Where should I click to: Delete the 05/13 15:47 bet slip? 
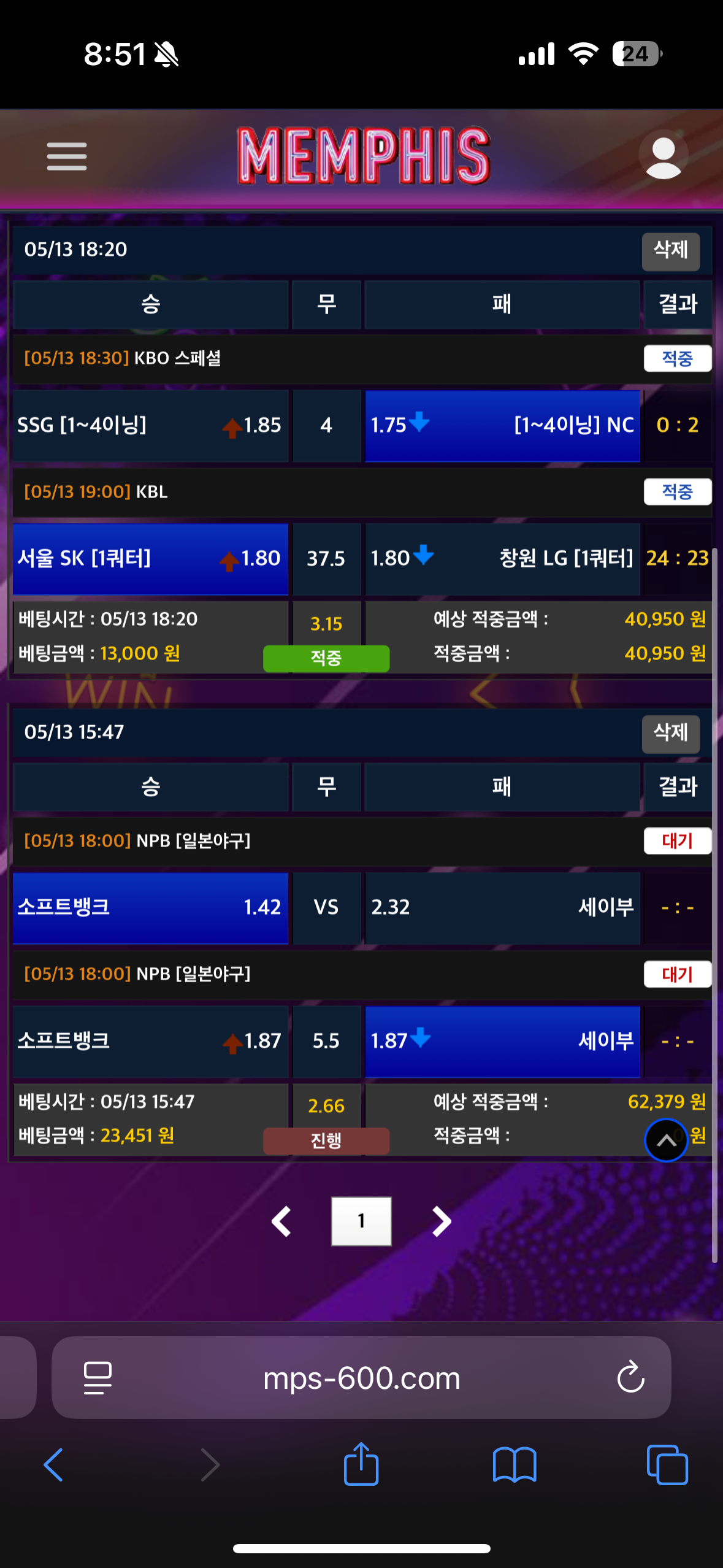coord(670,734)
